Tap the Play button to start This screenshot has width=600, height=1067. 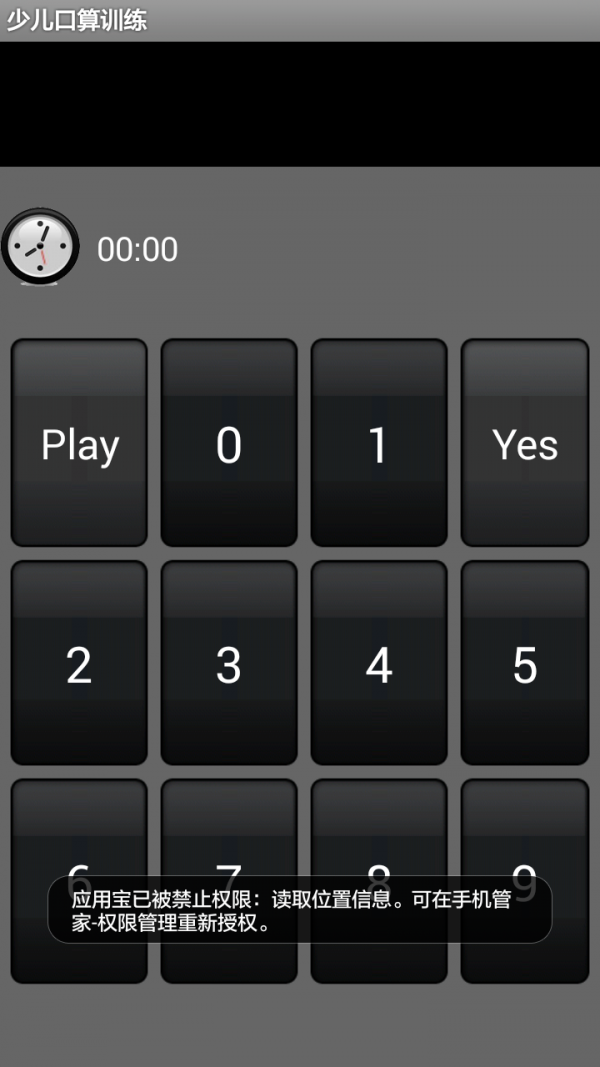tap(79, 443)
